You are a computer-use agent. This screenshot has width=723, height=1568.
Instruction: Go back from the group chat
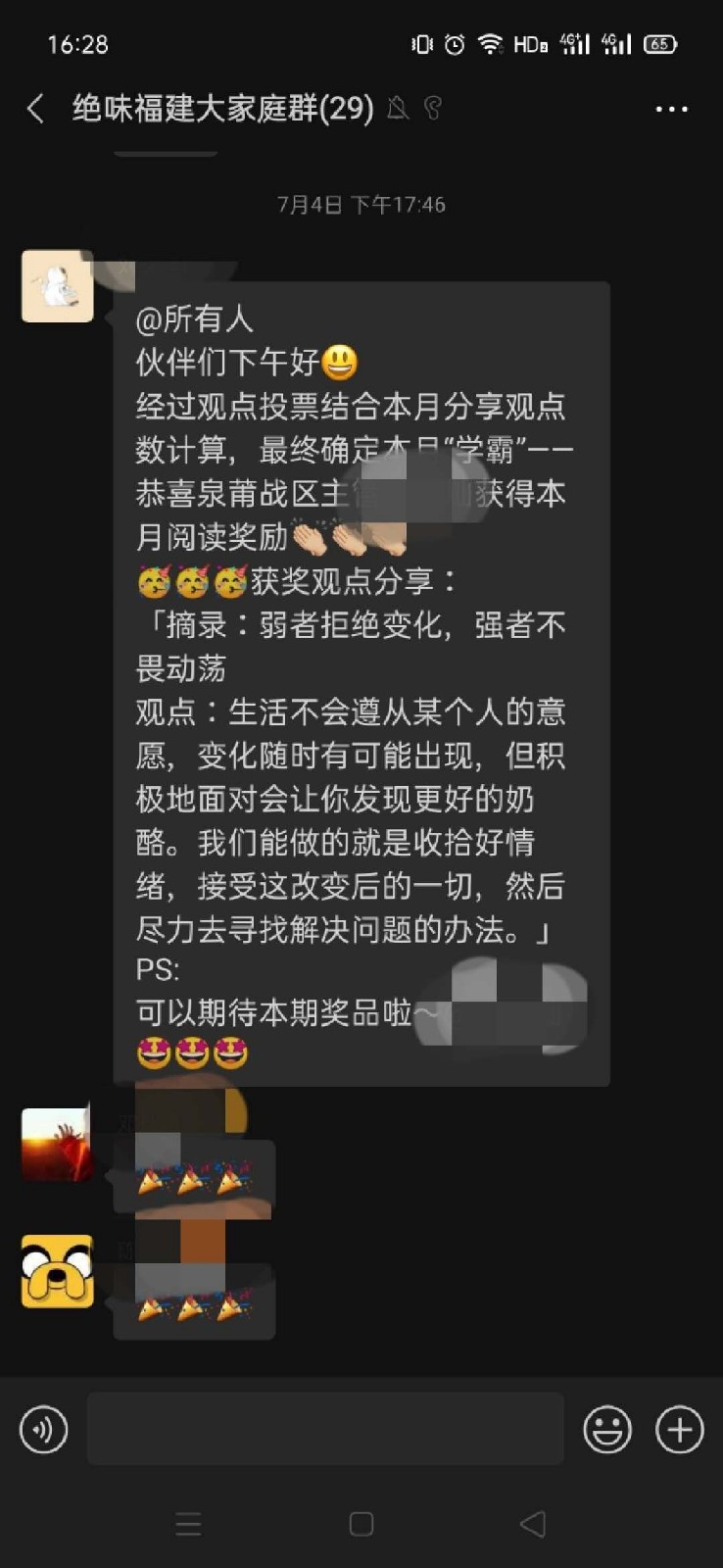tap(35, 109)
